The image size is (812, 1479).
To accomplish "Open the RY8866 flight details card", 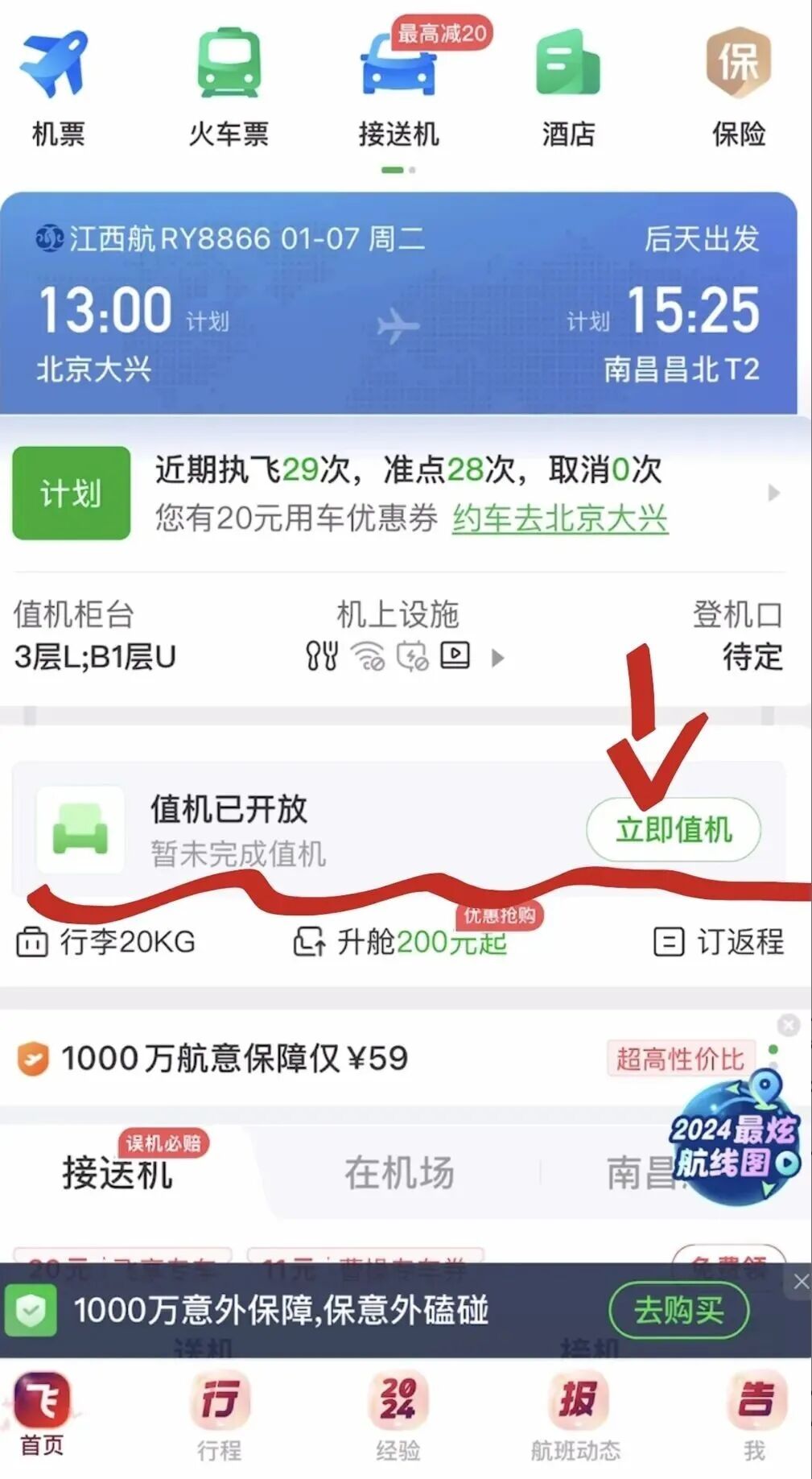I will [398, 304].
